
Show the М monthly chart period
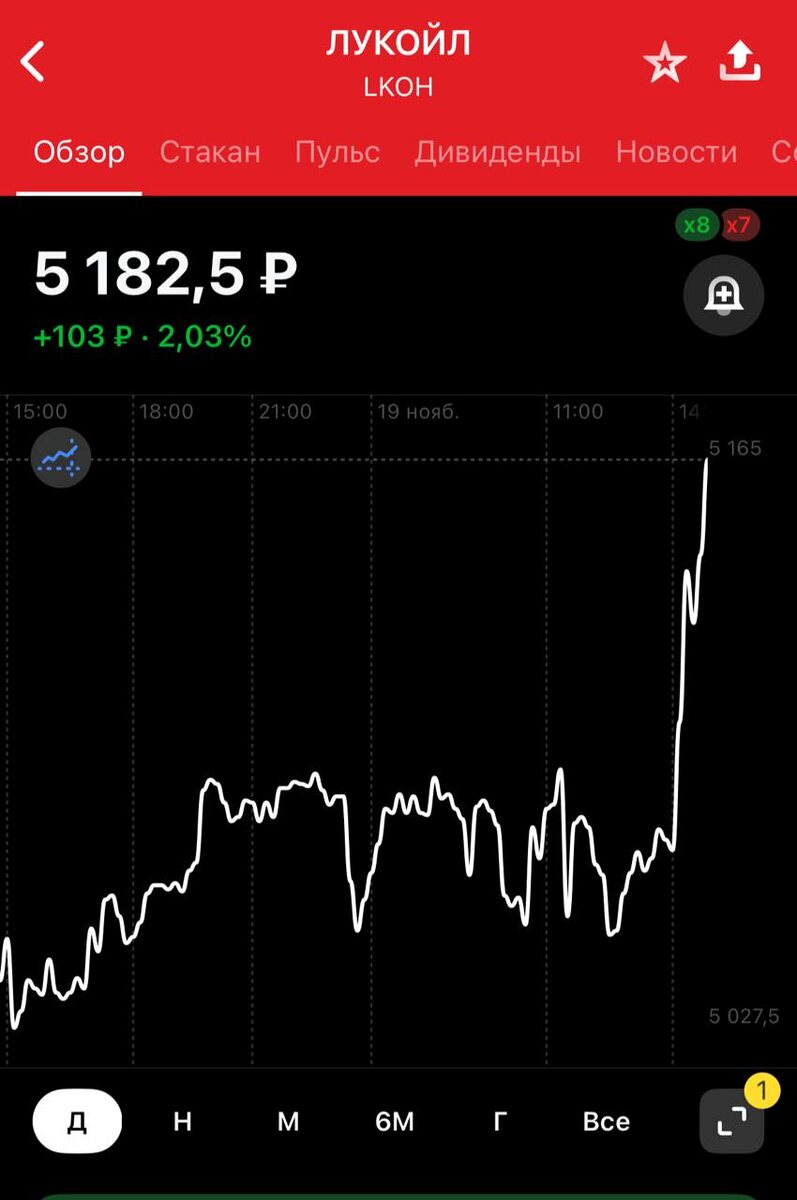288,1121
